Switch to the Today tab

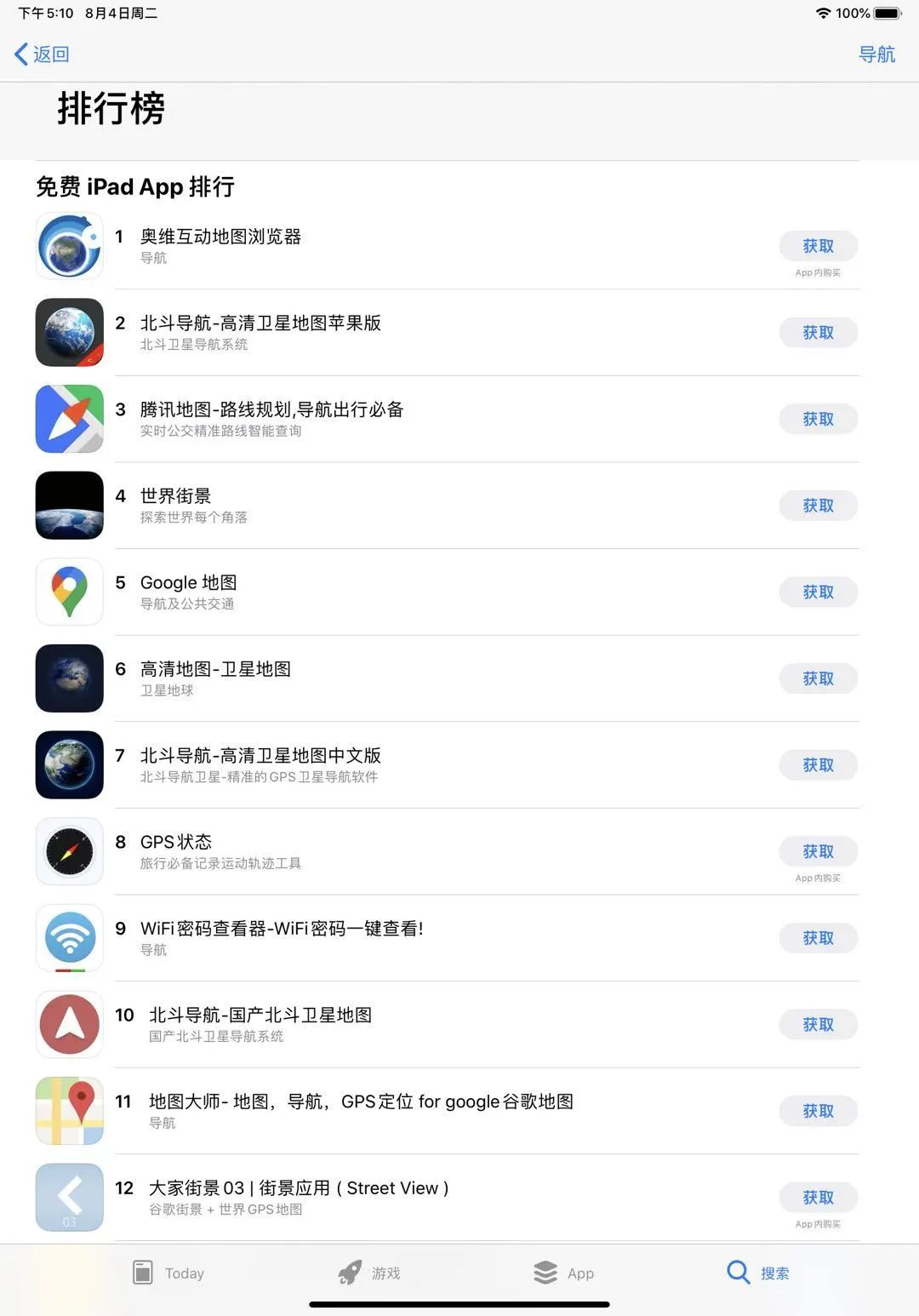(x=168, y=1273)
